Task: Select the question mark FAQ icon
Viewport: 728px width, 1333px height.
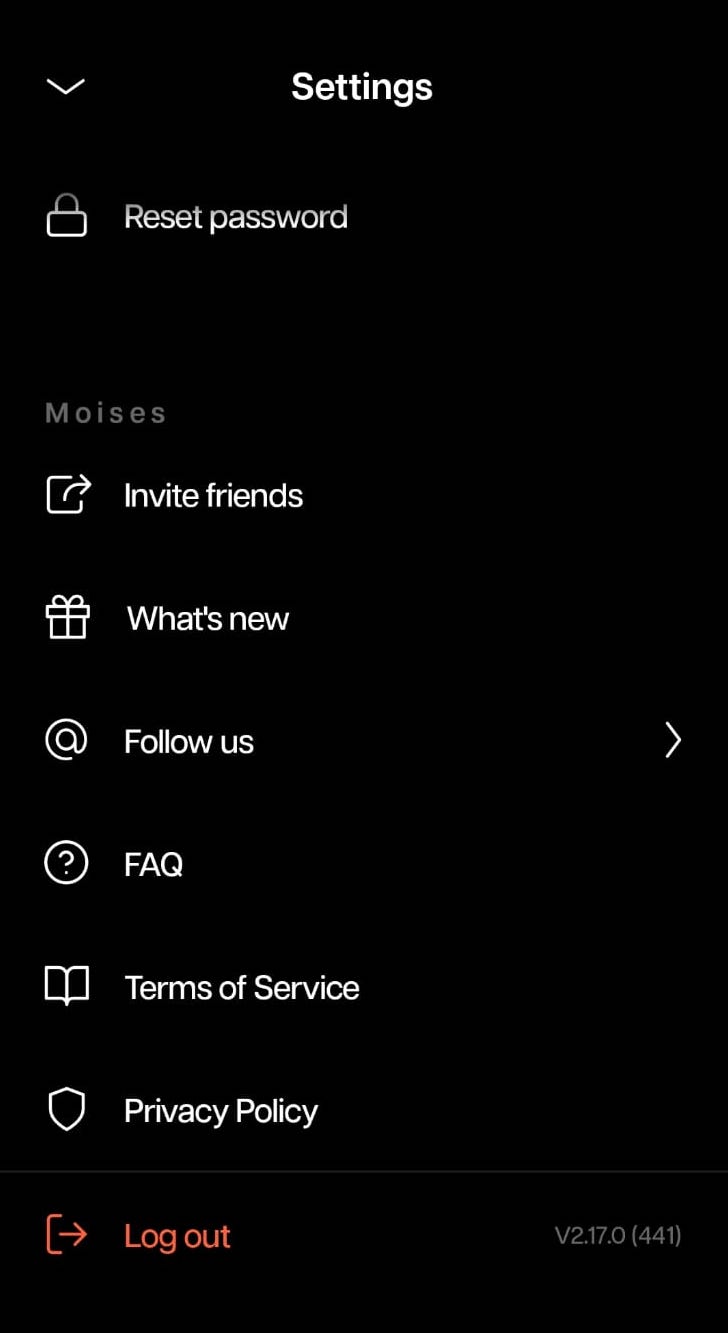Action: (66, 863)
